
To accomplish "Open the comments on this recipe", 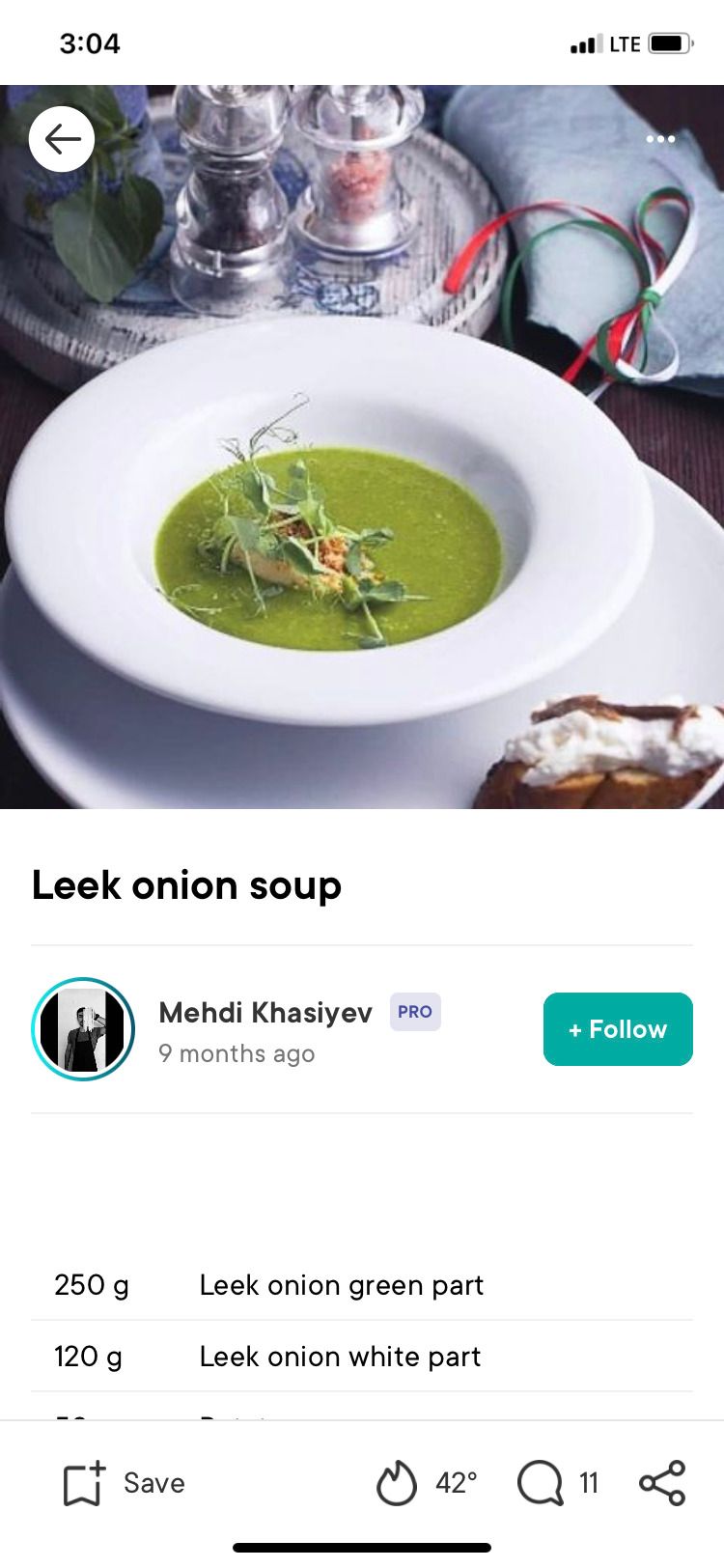I will click(x=541, y=1483).
